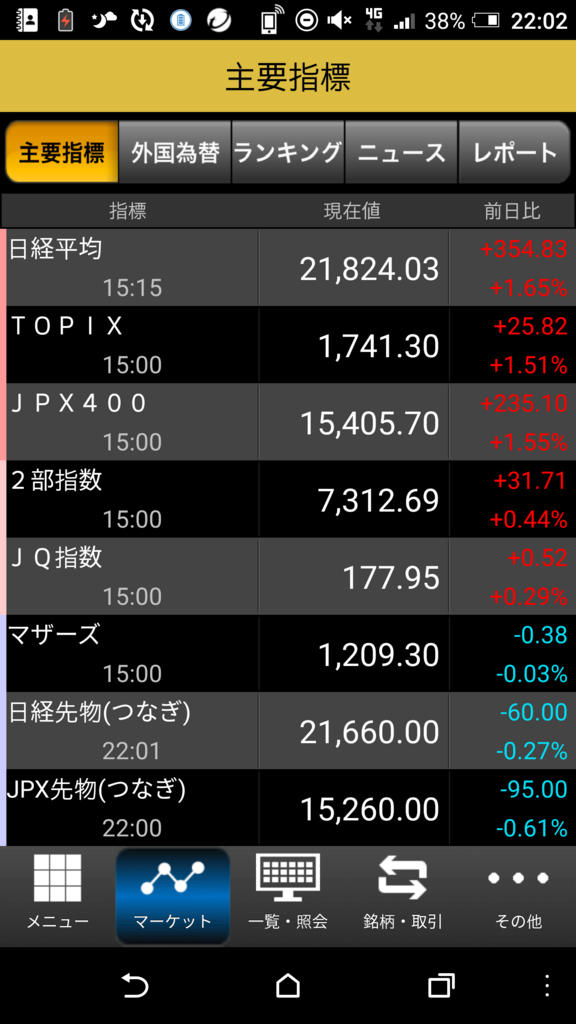The image size is (576, 1024).
Task: View 日経先物(つなぎ) details
Action: 288,731
